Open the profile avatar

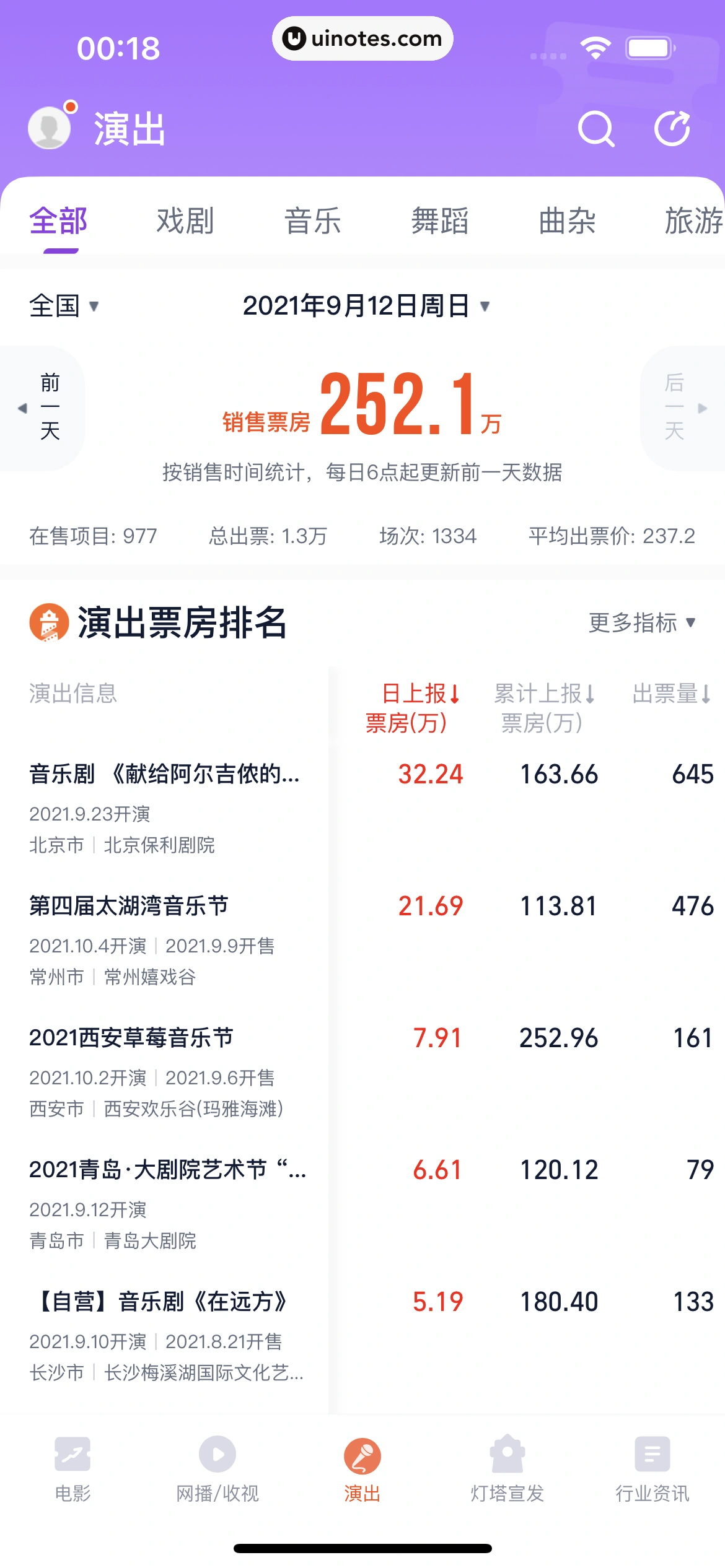coord(50,128)
